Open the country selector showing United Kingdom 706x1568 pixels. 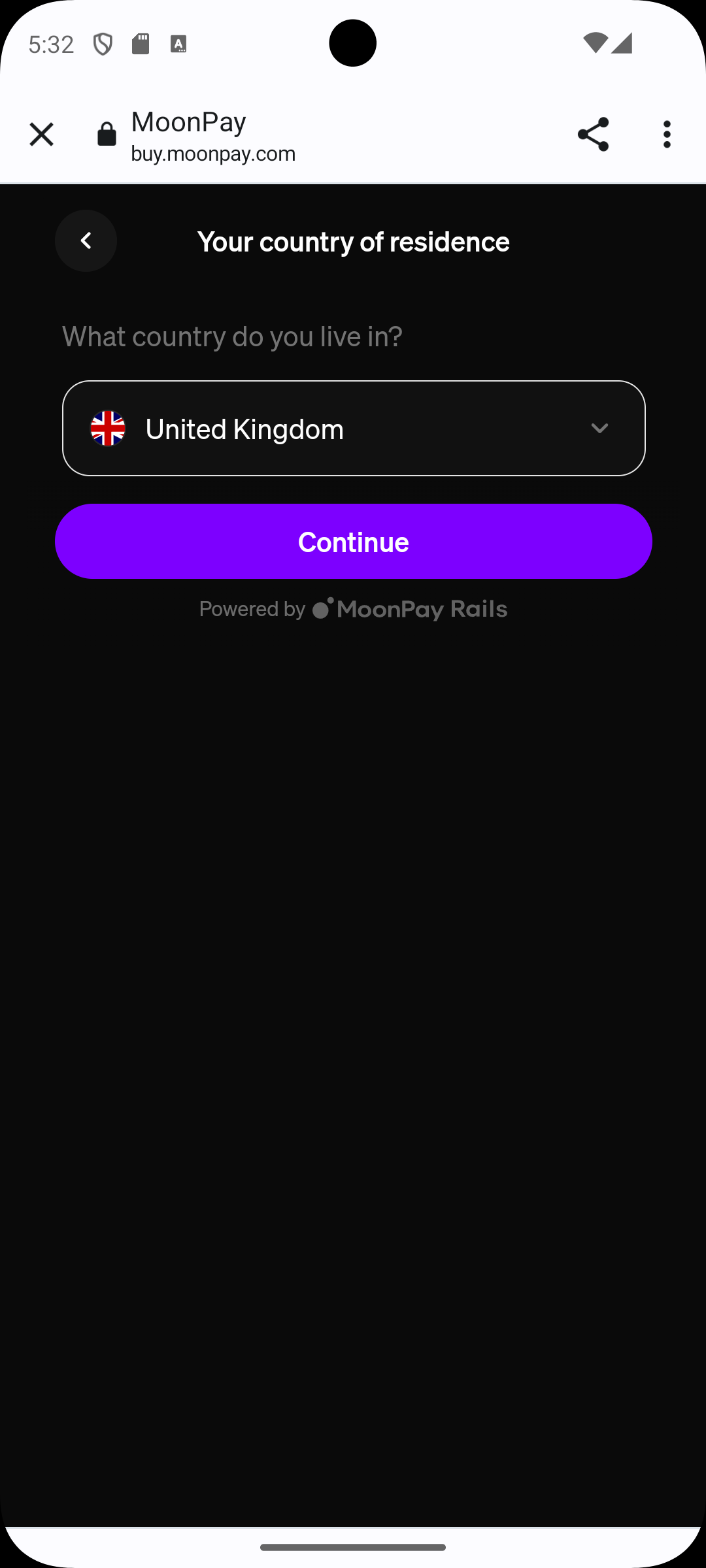[353, 428]
